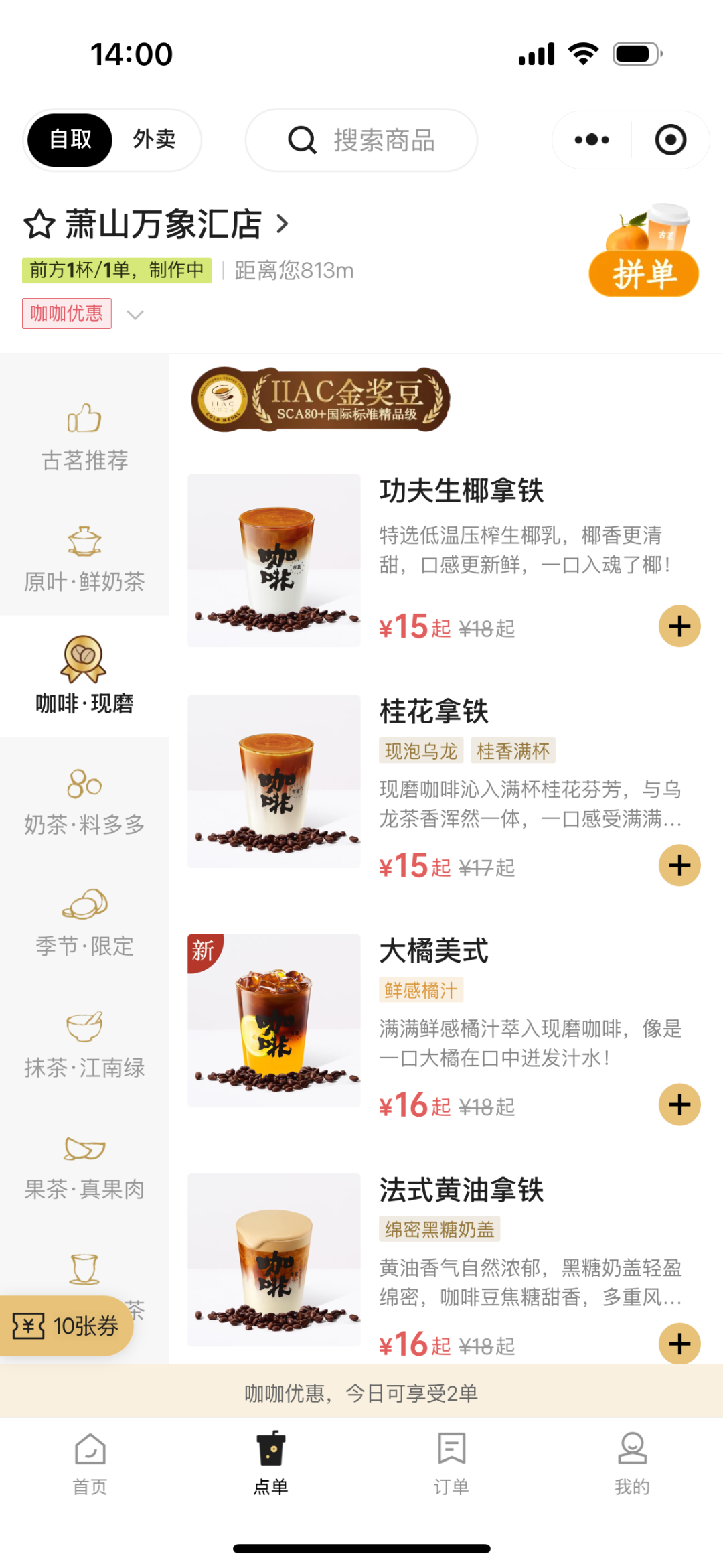This screenshot has width=723, height=1568.
Task: Select the 季节·限定 category
Action: click(x=84, y=923)
